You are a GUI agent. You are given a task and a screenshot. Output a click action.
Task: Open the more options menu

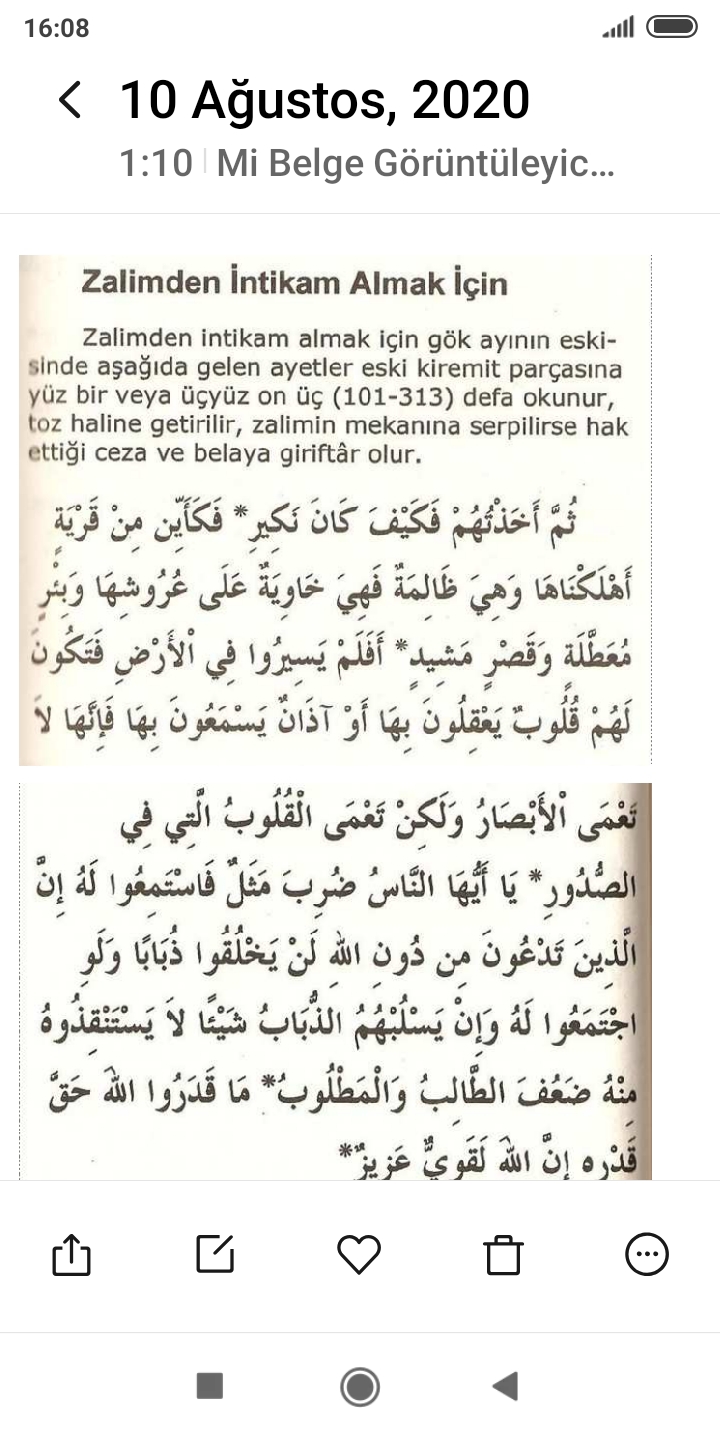point(647,1254)
